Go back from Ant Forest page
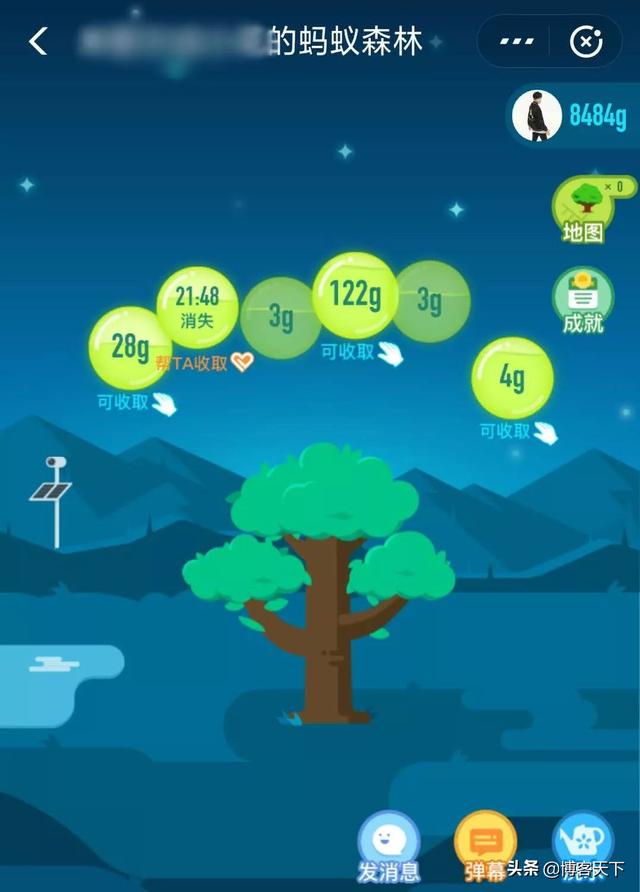640x892 pixels. (x=38, y=41)
